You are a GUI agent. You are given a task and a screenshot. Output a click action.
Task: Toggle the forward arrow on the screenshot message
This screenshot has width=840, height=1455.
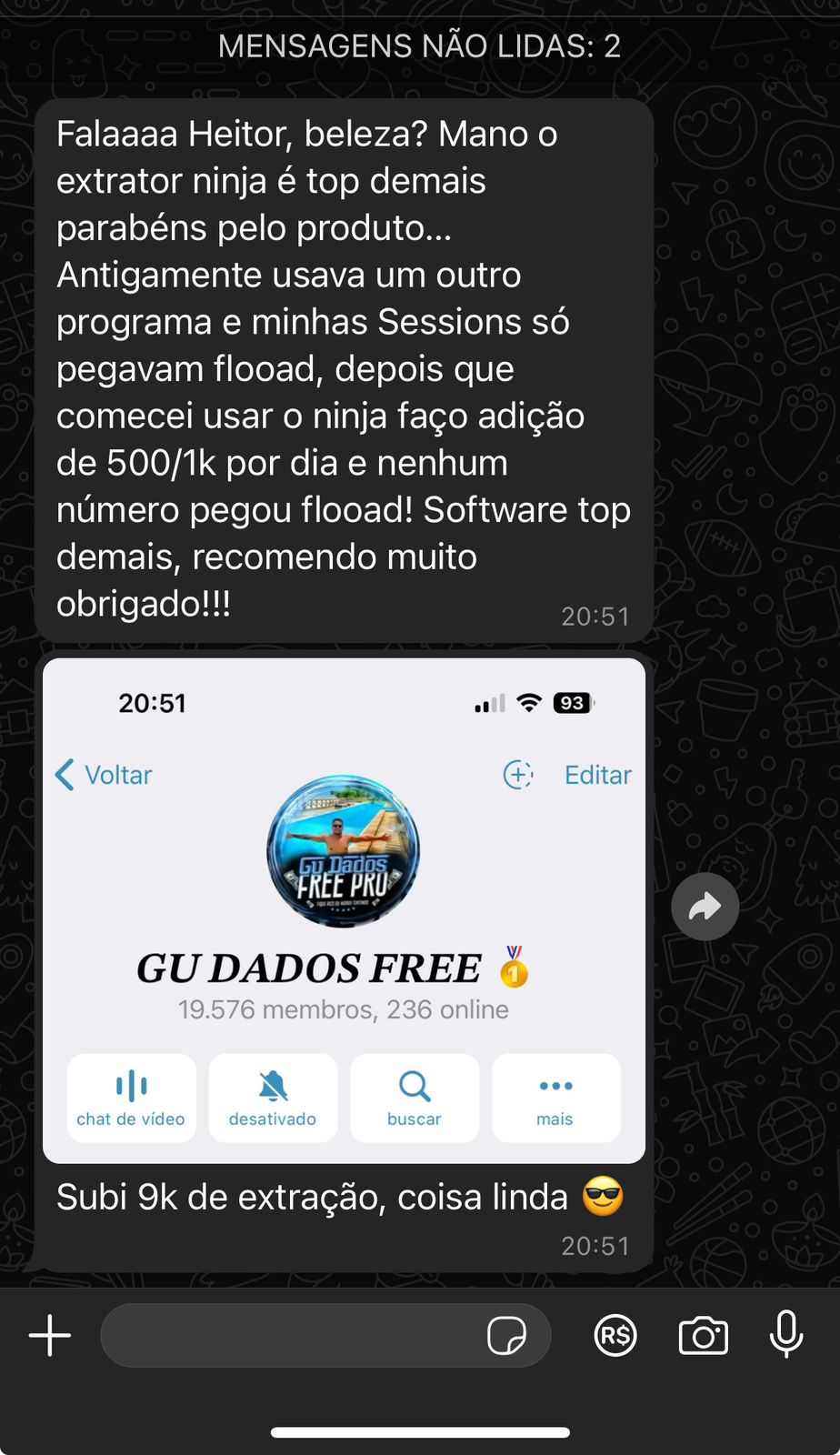[x=705, y=906]
